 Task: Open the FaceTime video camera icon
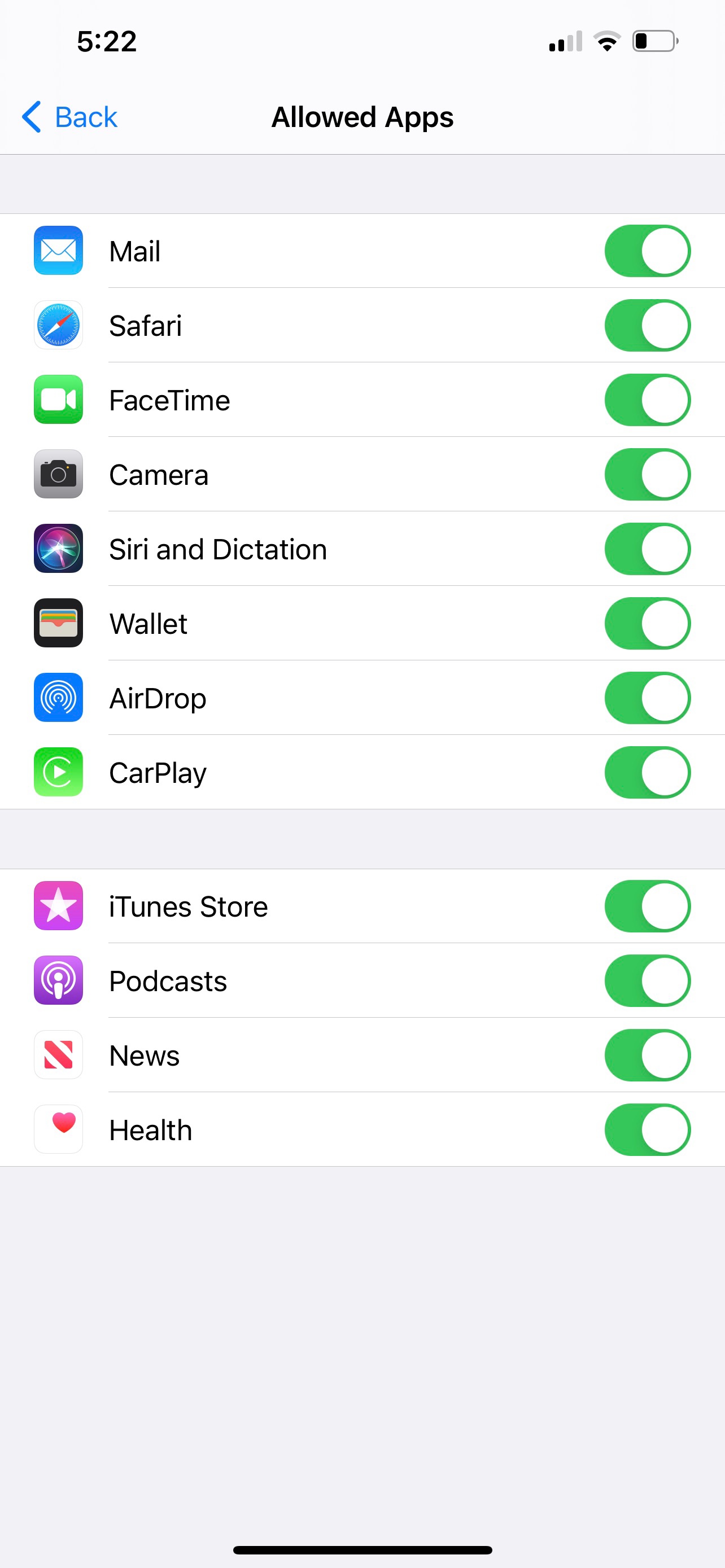(58, 400)
